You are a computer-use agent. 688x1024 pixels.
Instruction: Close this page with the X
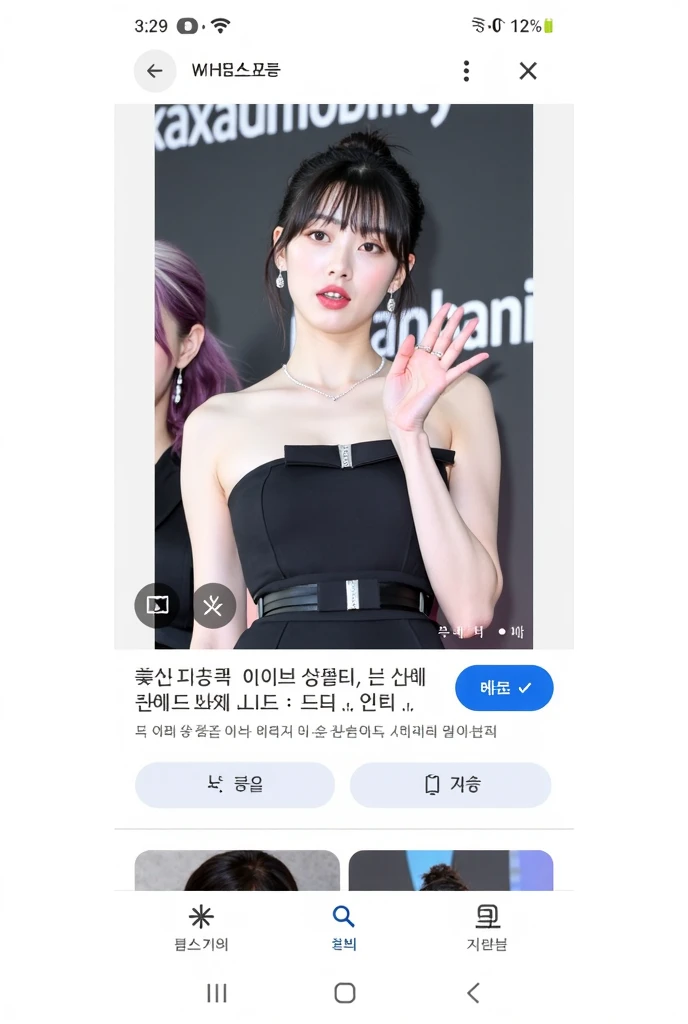click(528, 71)
